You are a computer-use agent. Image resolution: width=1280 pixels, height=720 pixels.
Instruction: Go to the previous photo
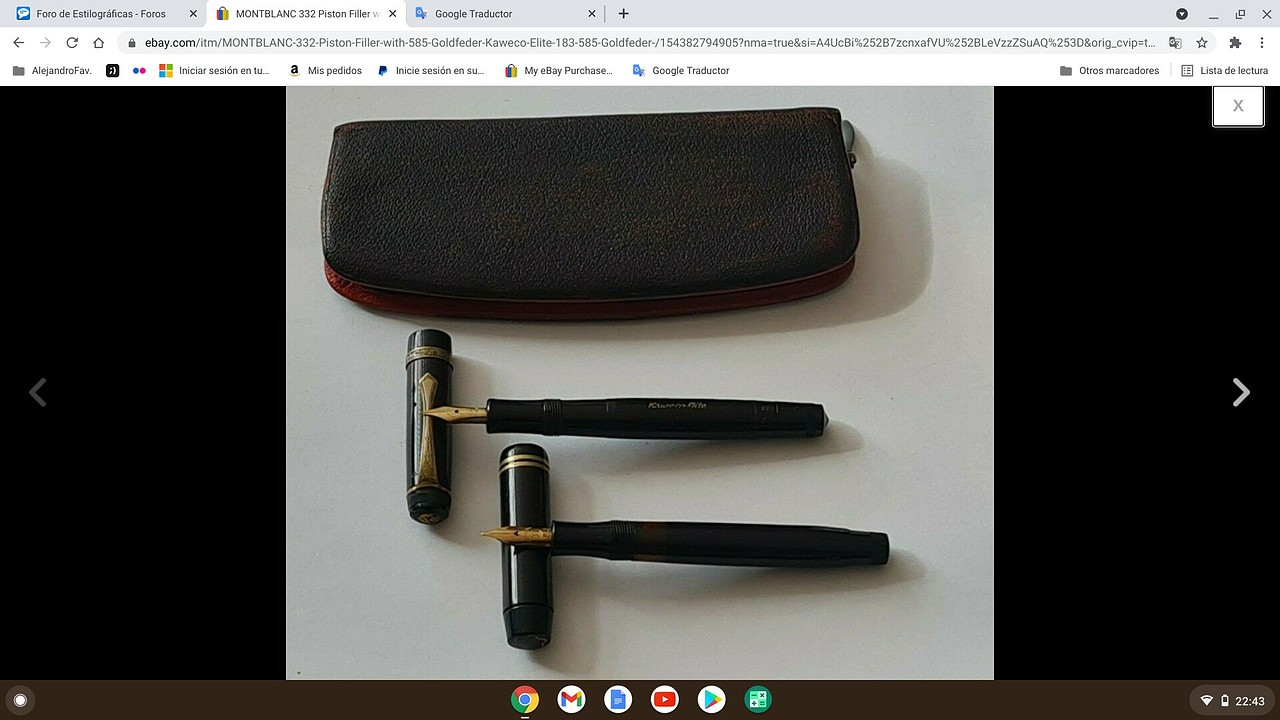[38, 393]
